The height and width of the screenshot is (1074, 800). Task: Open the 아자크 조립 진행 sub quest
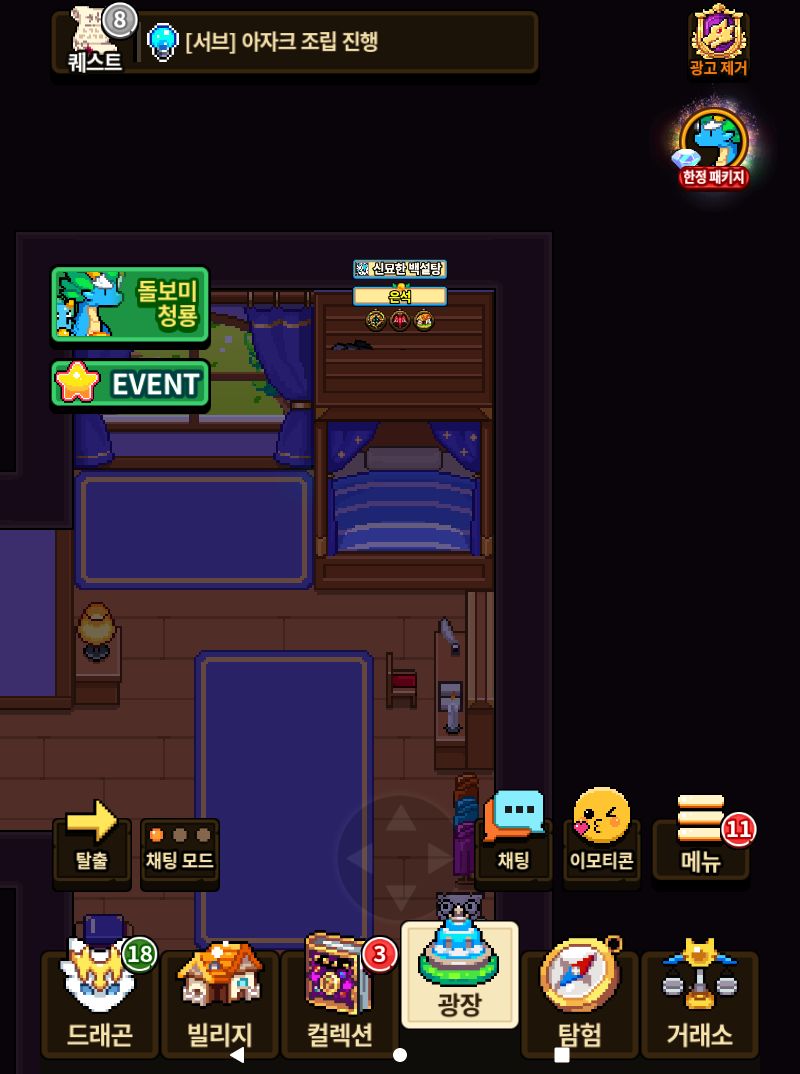coord(340,42)
